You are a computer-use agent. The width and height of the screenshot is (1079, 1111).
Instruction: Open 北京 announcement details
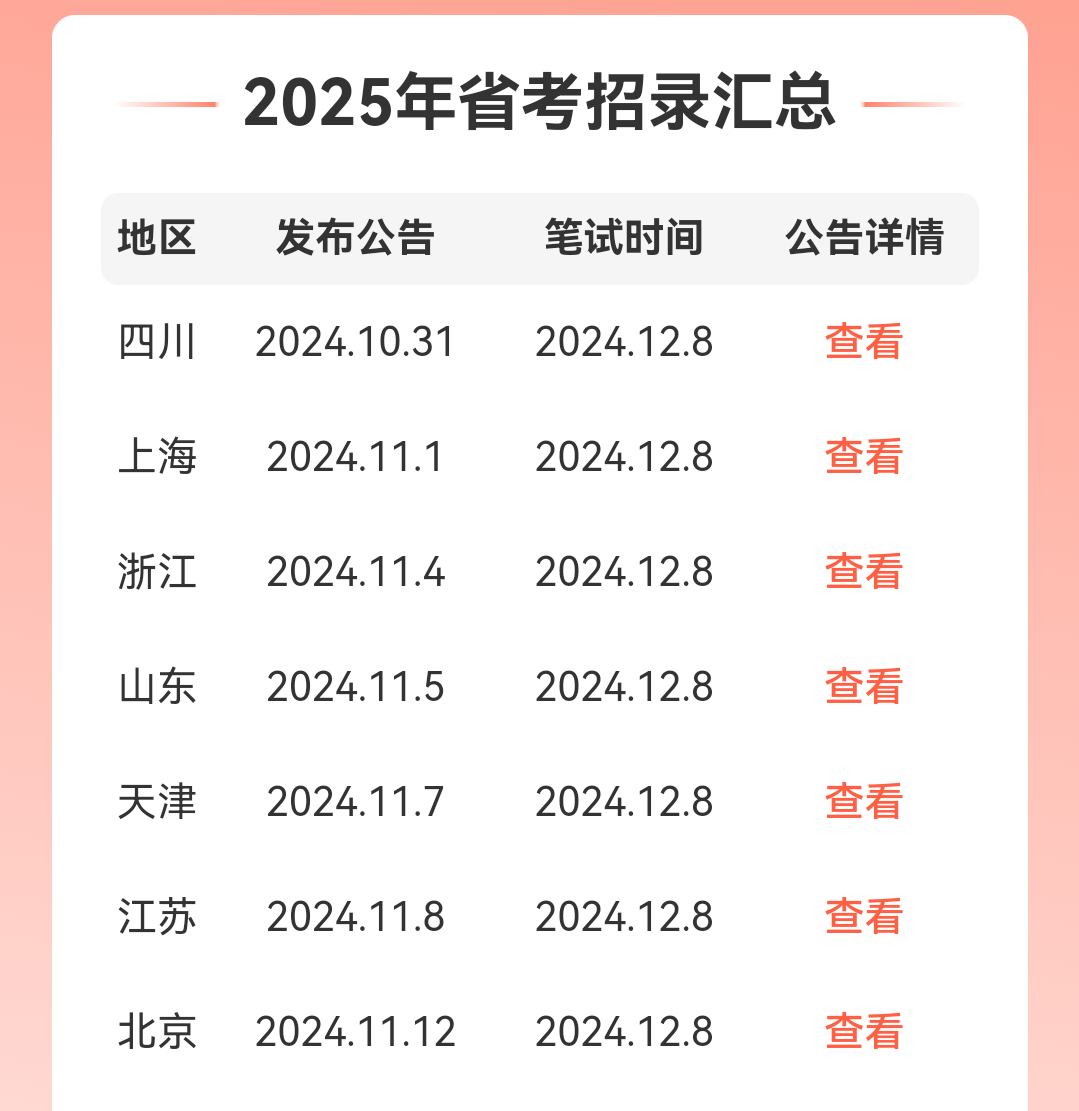pos(864,1032)
